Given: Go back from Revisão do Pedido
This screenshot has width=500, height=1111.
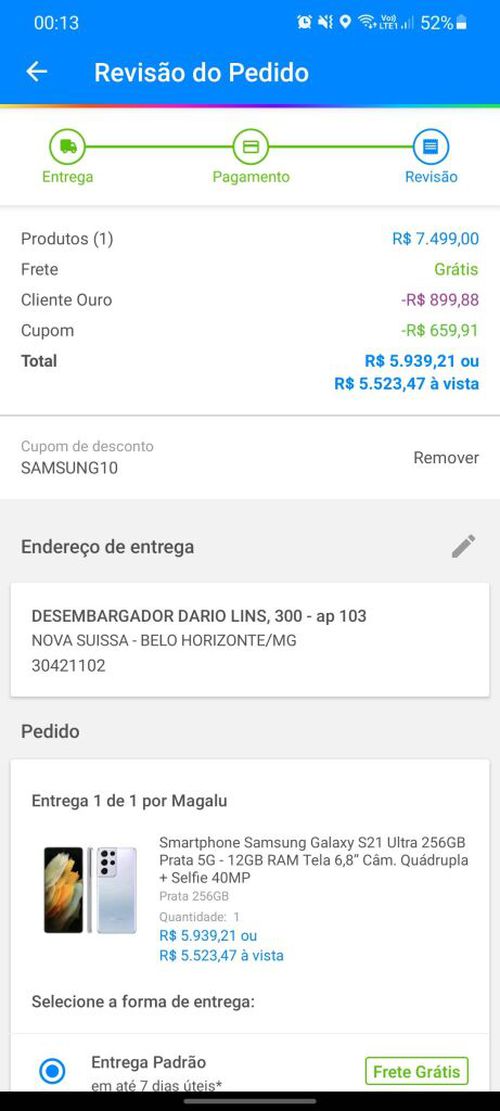Looking at the screenshot, I should pos(37,72).
